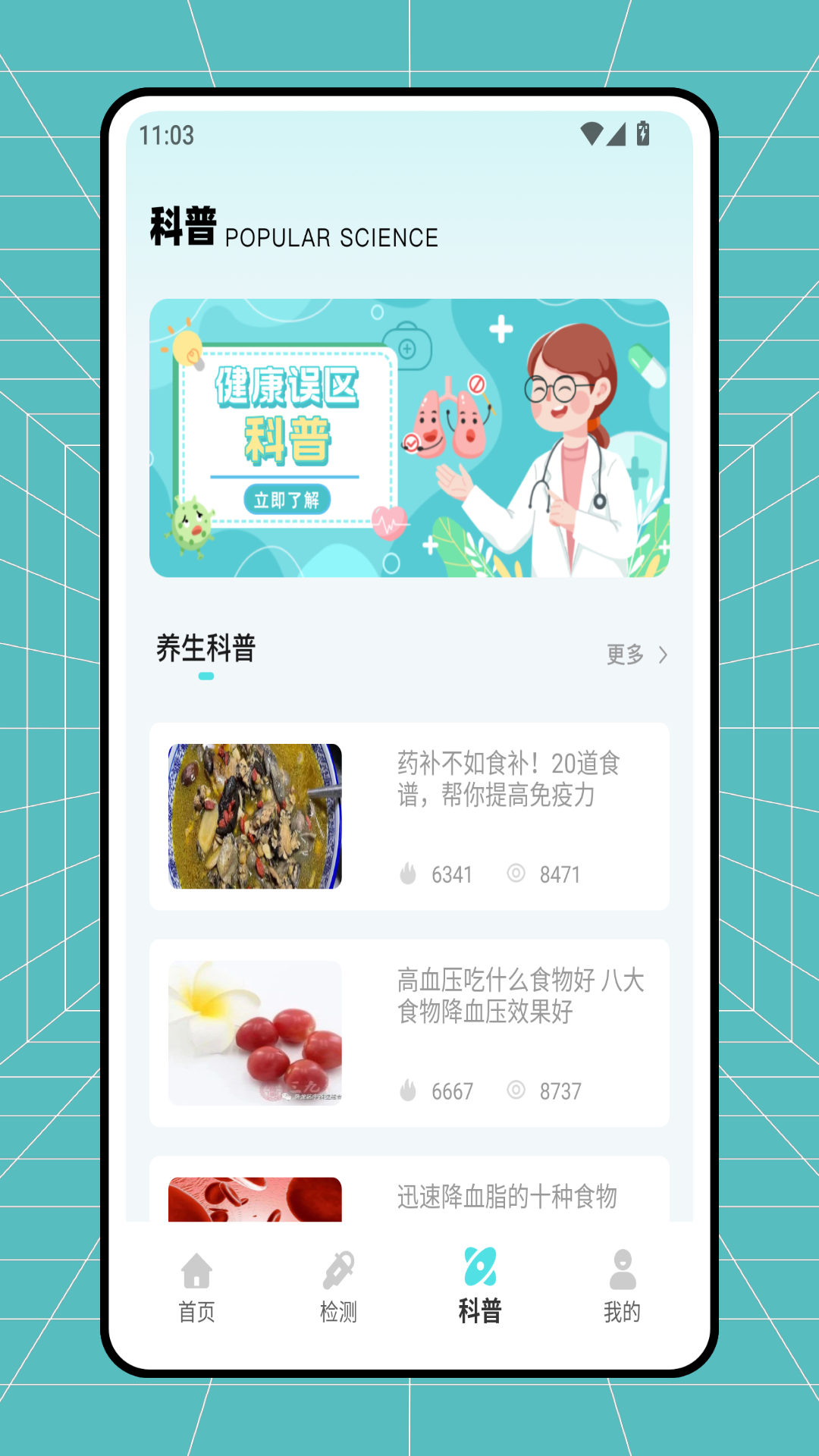Click the flame icon next to 6341

tap(408, 874)
